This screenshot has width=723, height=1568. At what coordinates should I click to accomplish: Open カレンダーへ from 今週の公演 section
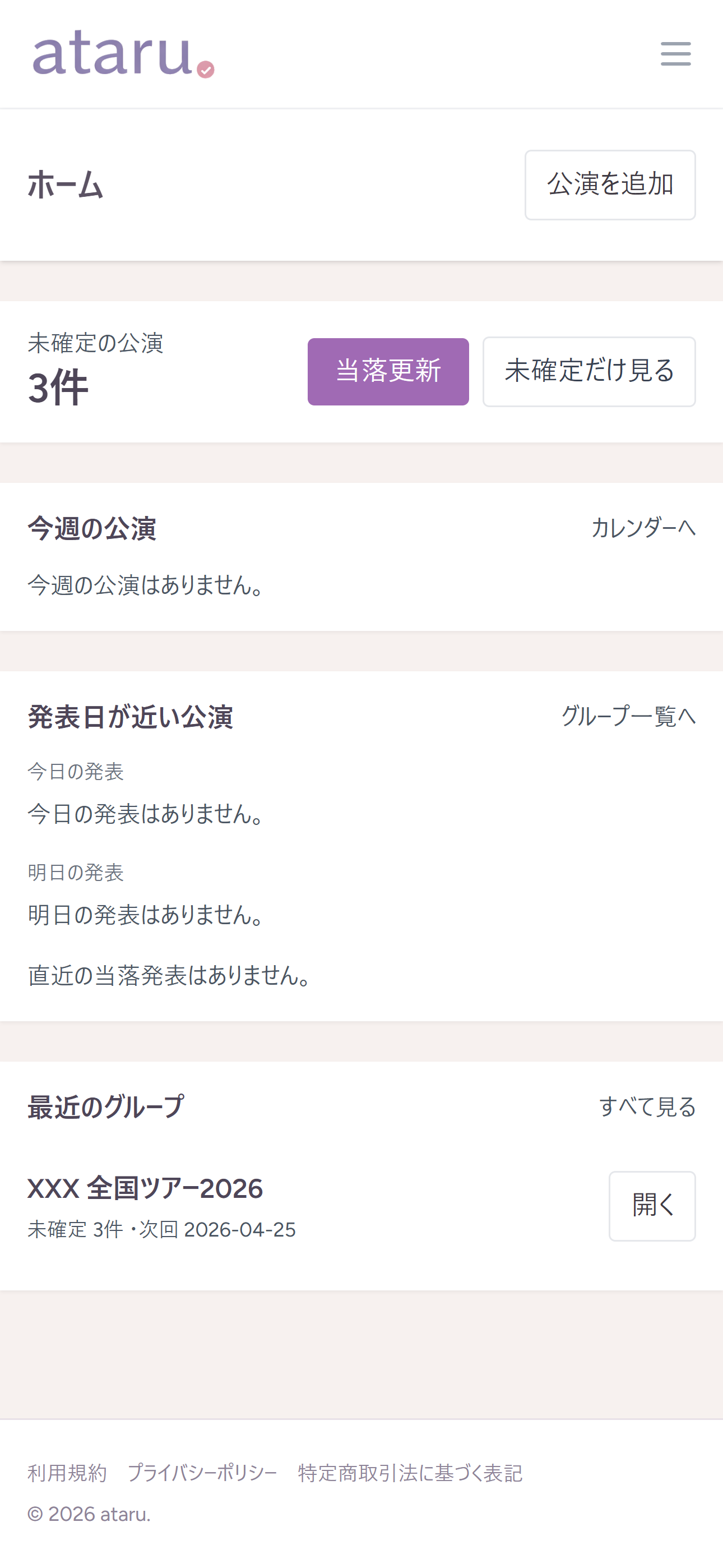(x=643, y=528)
